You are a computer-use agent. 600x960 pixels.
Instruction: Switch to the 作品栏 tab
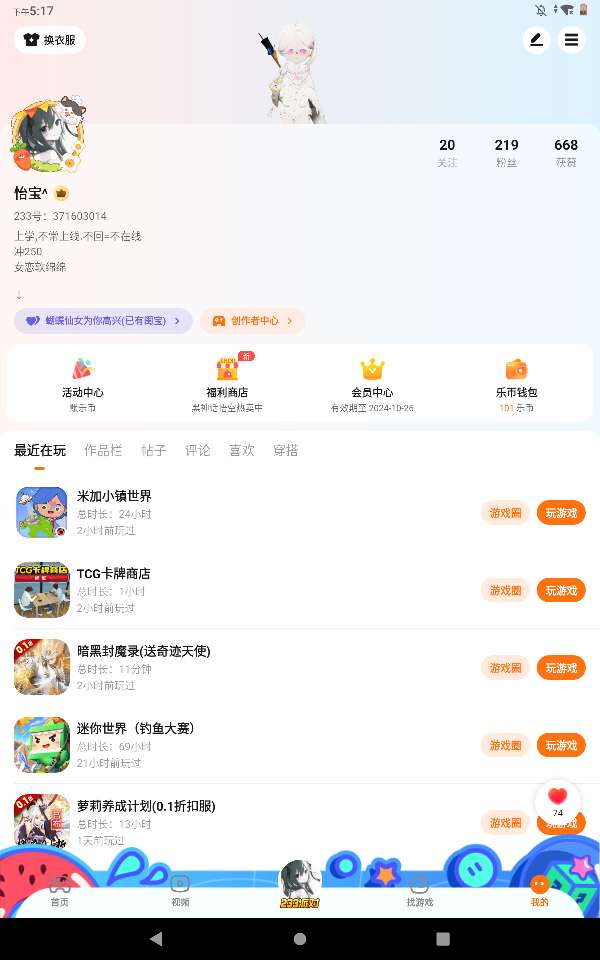[103, 451]
